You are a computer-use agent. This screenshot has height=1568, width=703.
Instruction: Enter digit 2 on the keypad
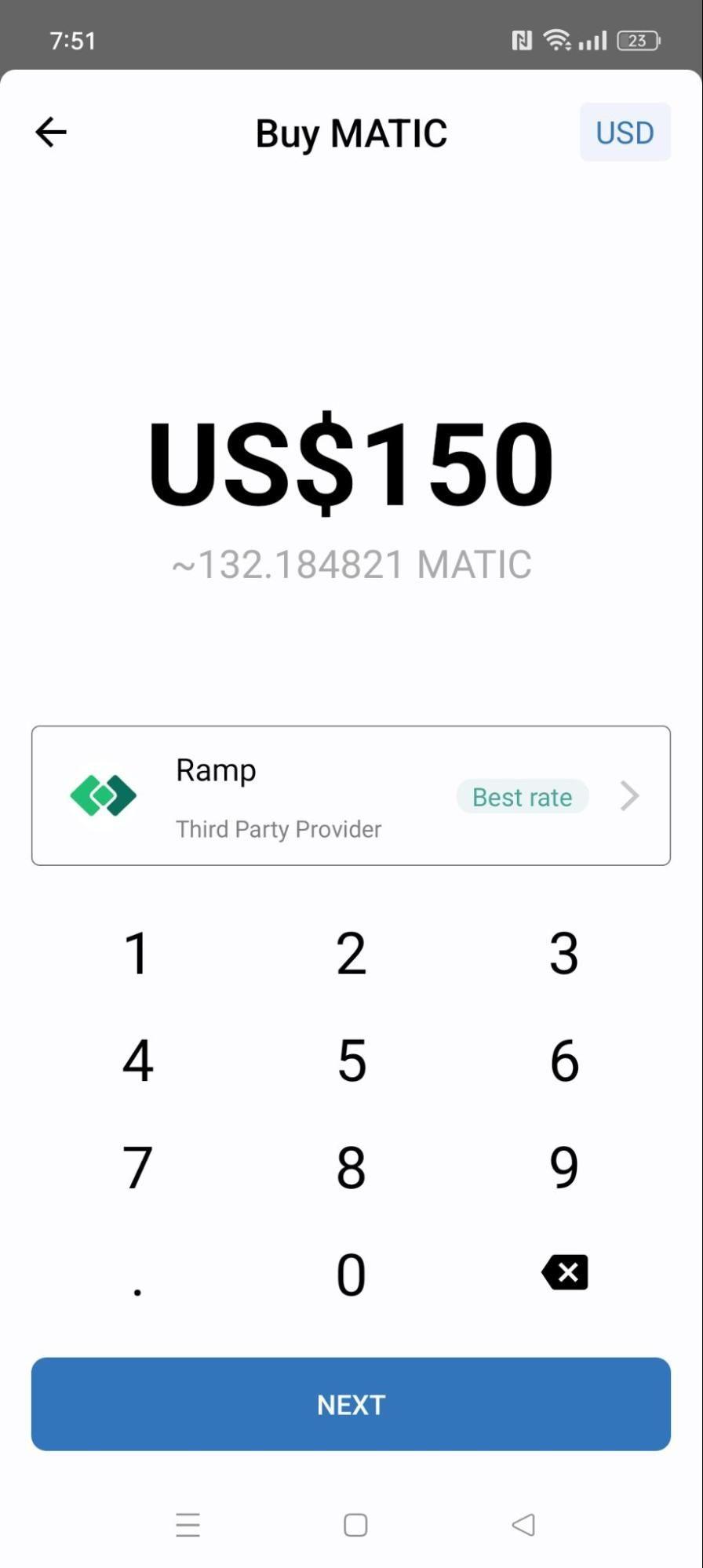click(351, 953)
